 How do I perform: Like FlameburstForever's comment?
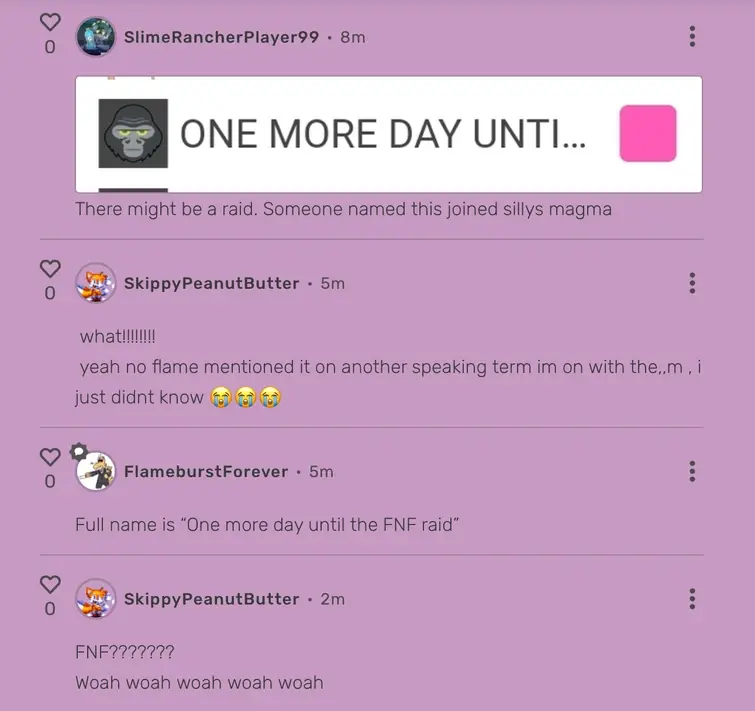[x=50, y=456]
